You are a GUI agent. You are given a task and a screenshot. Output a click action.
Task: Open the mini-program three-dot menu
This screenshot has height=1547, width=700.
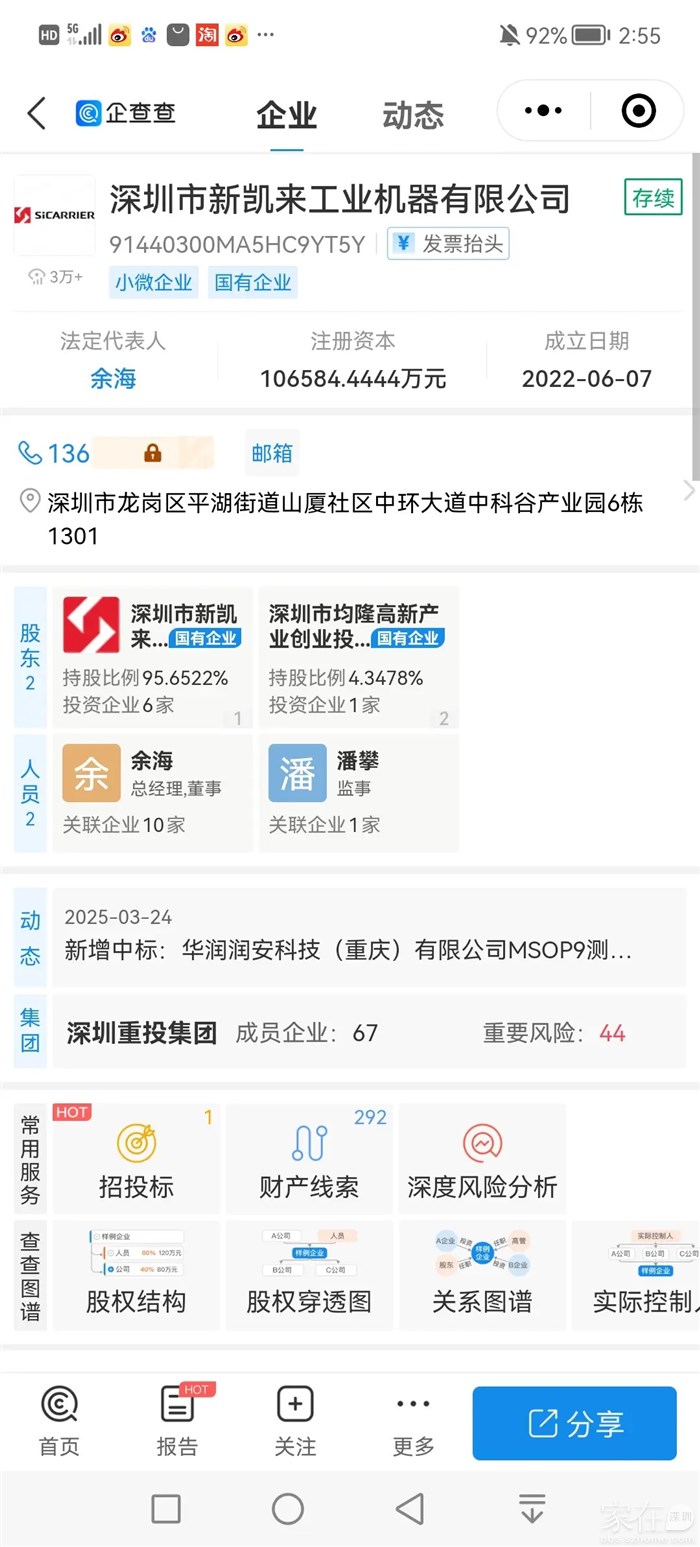pos(543,111)
